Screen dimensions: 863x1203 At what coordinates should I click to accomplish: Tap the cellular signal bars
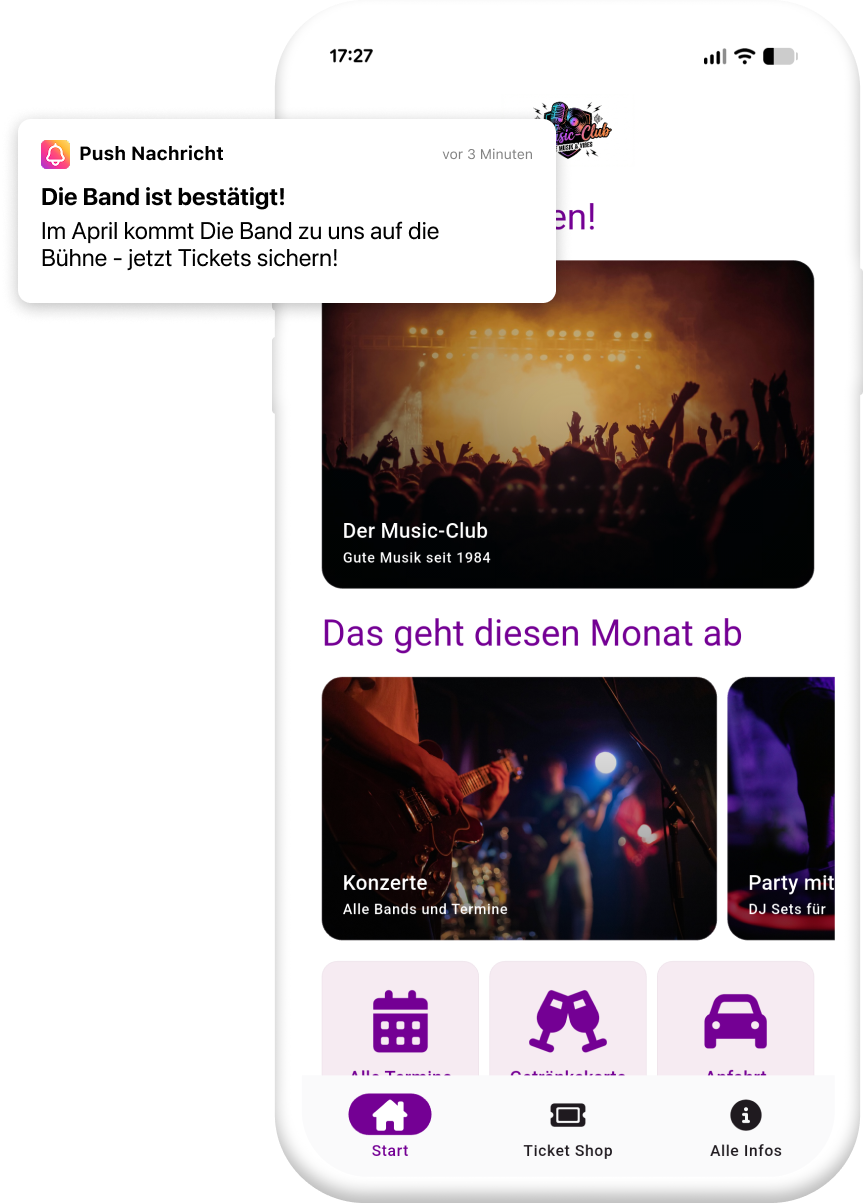point(712,56)
